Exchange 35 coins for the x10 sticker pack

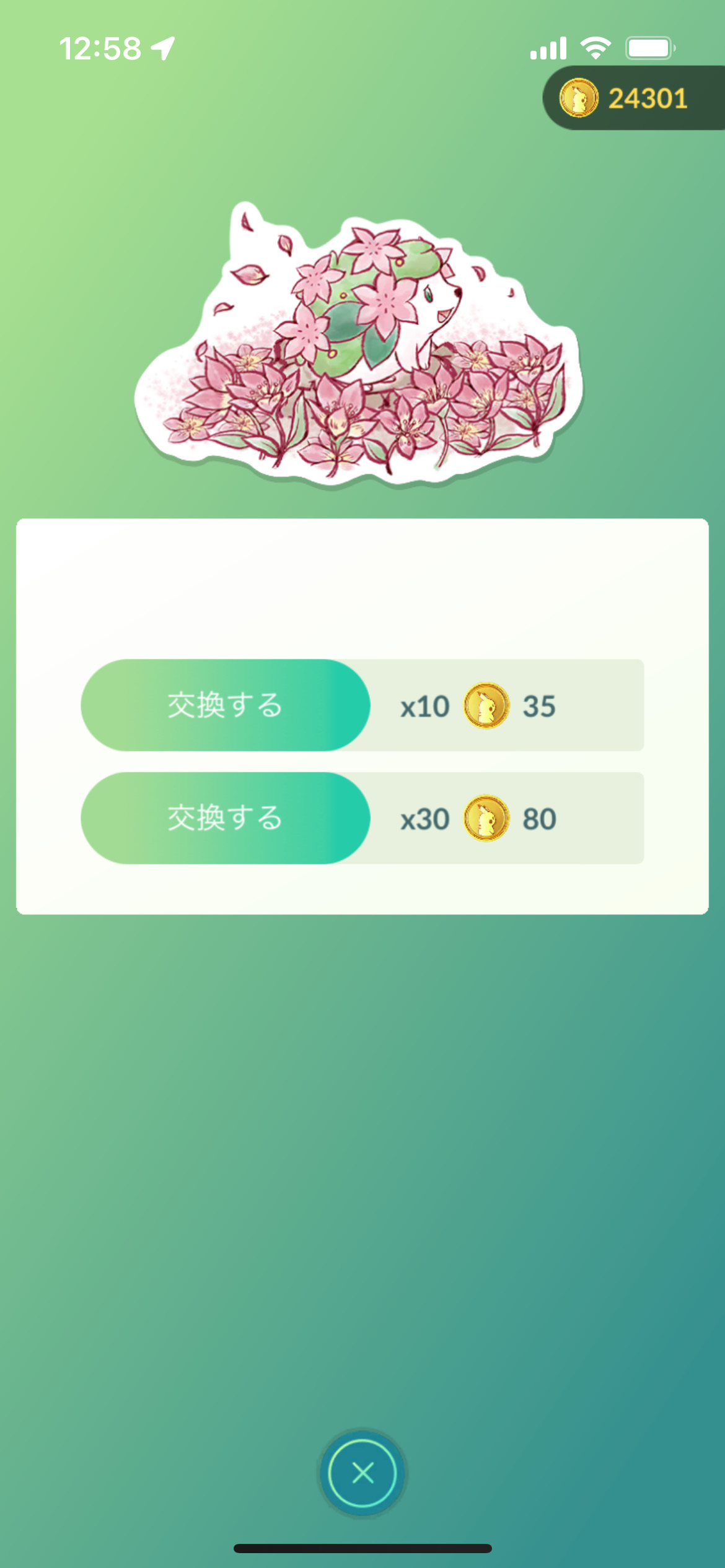tap(225, 705)
